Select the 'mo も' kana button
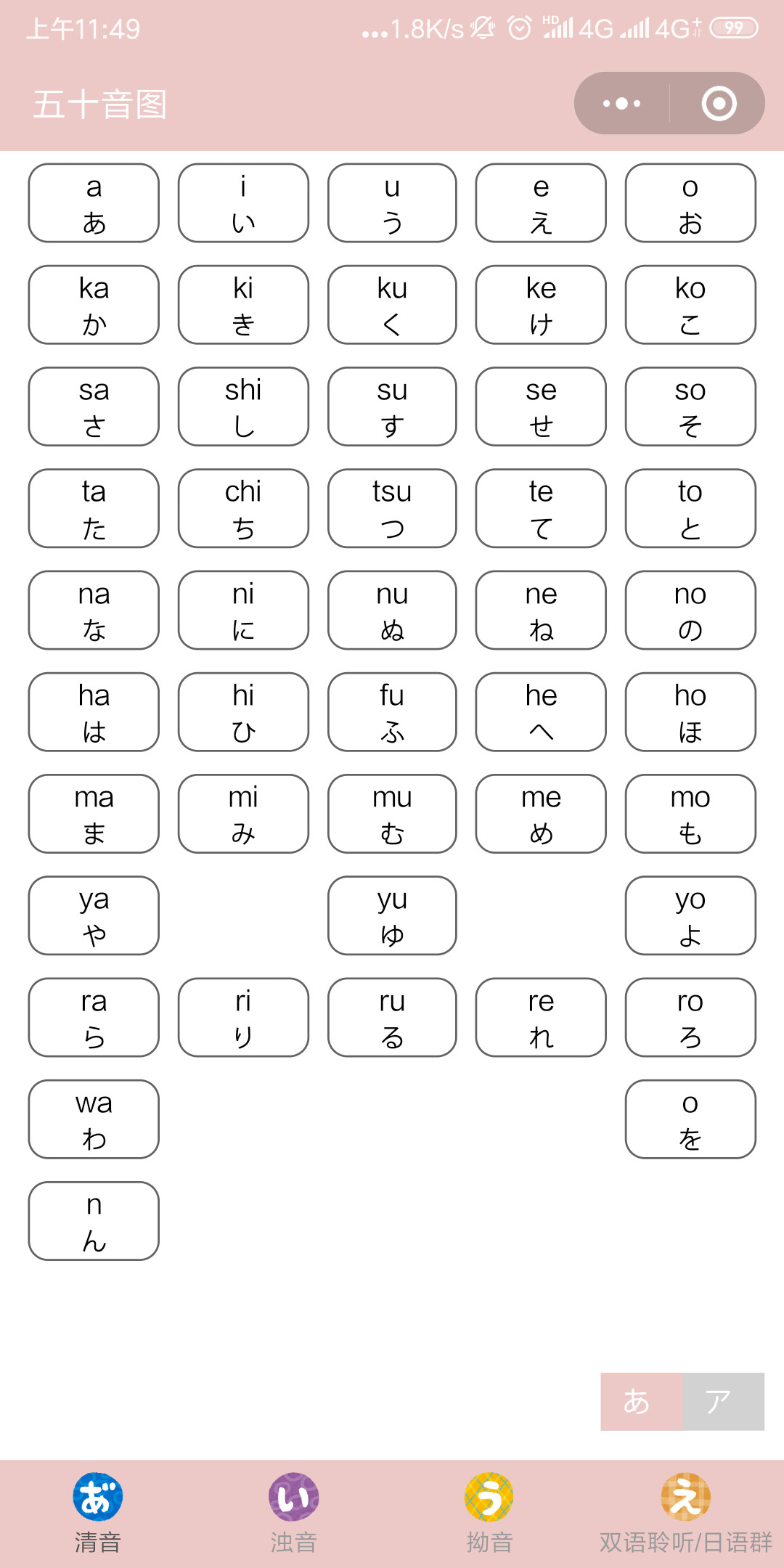This screenshot has width=784, height=1568. [690, 814]
